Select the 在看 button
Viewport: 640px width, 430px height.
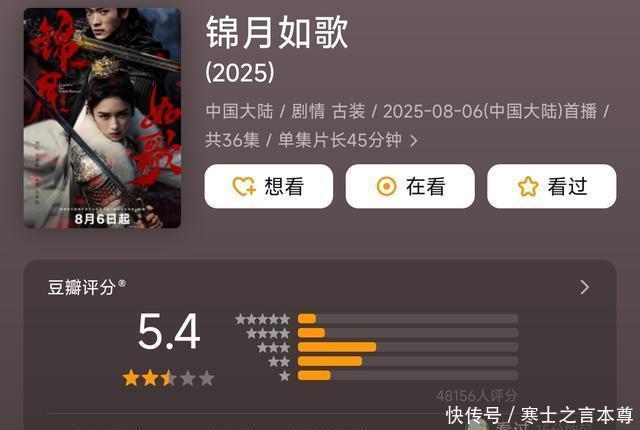click(x=410, y=186)
